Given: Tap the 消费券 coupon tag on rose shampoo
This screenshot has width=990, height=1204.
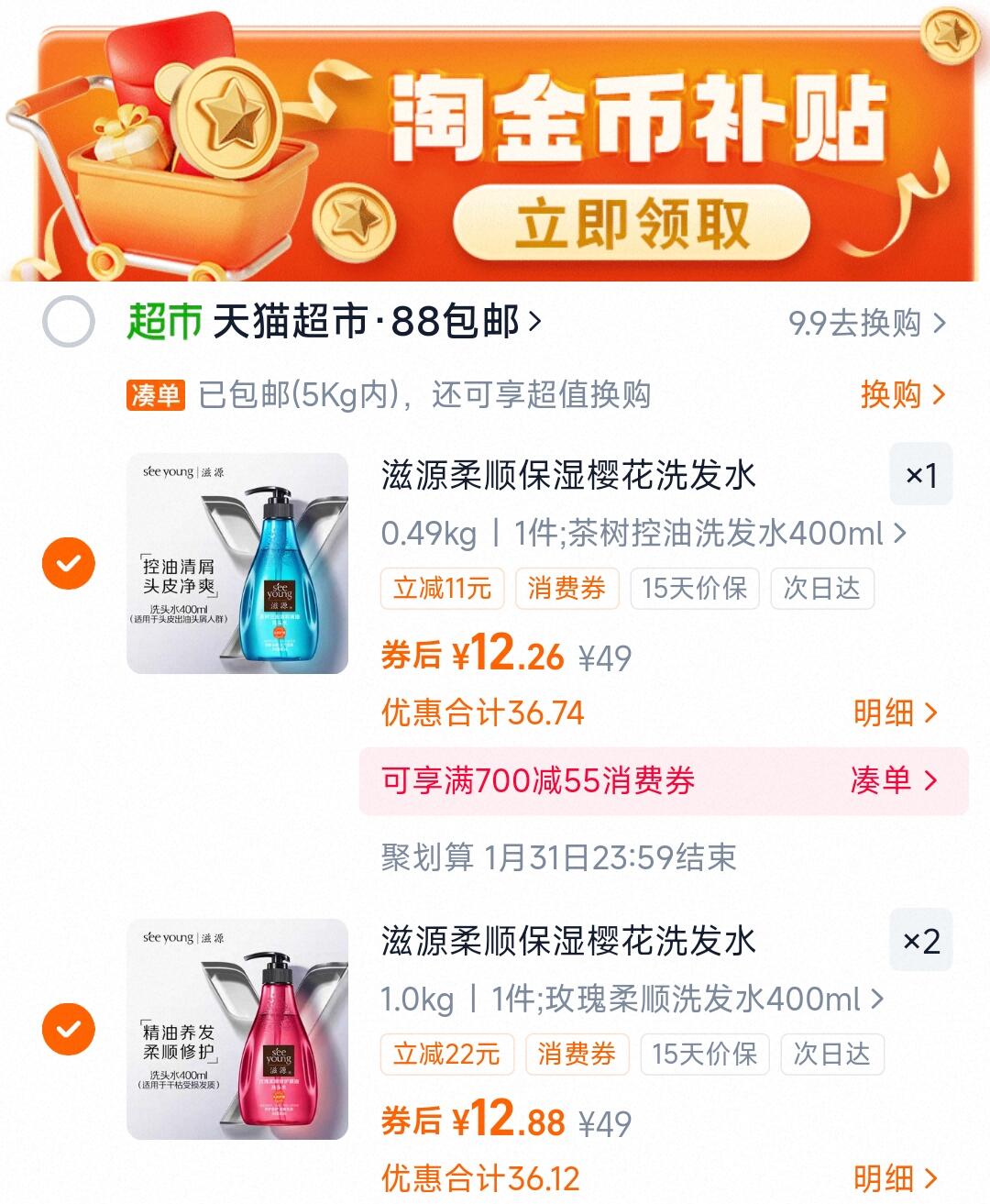Looking at the screenshot, I should click(577, 1055).
